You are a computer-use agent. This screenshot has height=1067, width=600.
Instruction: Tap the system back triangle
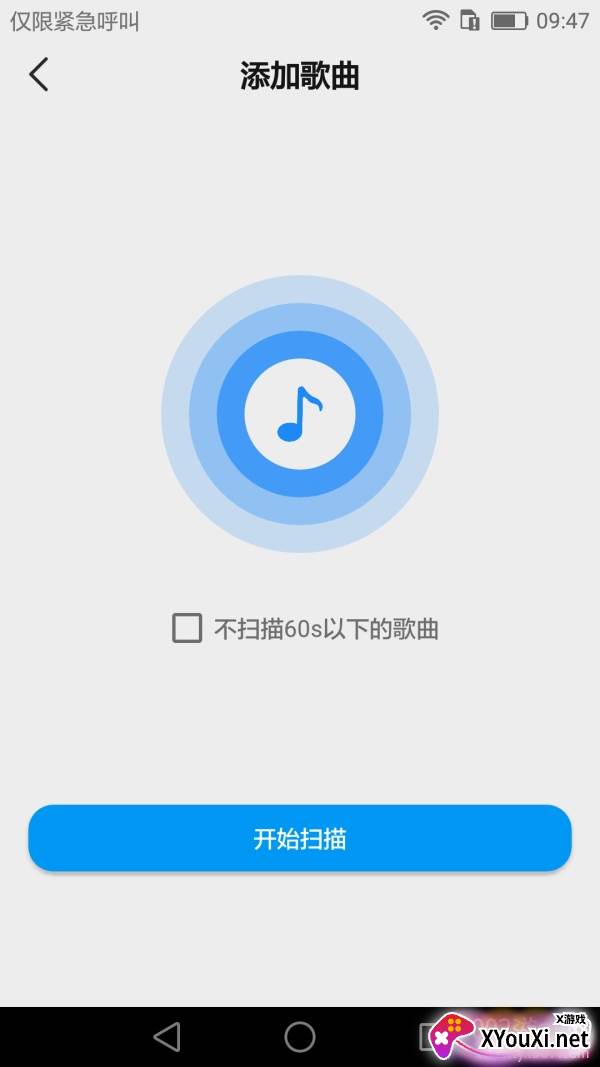point(167,1037)
